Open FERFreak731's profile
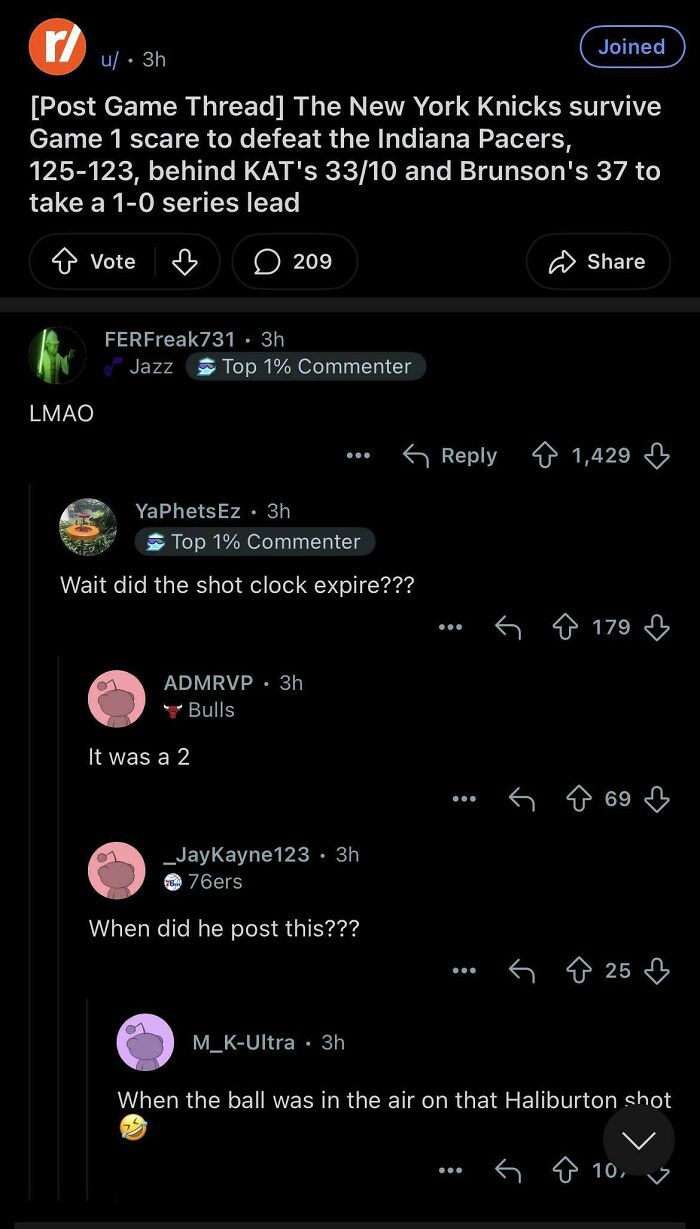The height and width of the screenshot is (1229, 700). coord(169,339)
